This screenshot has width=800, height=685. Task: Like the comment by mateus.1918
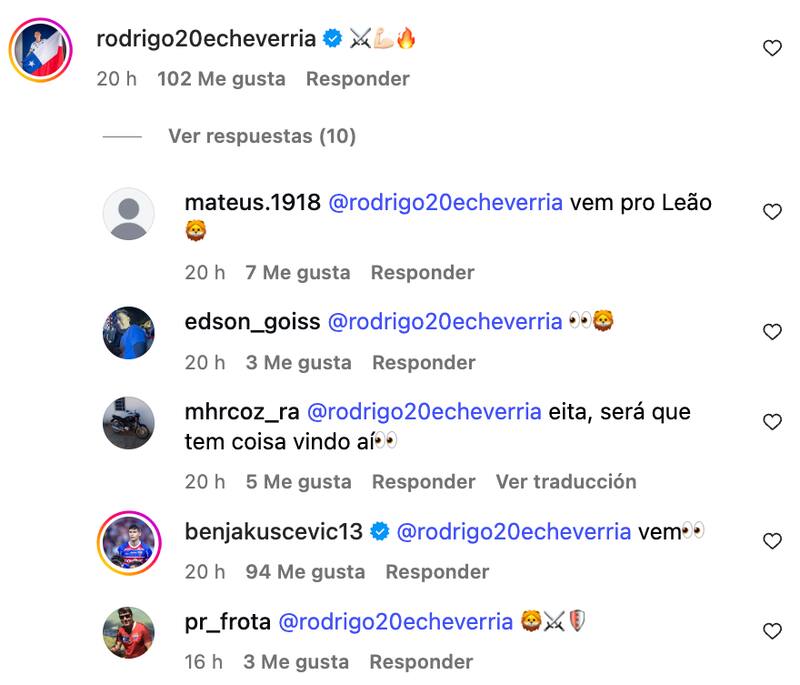click(x=772, y=212)
